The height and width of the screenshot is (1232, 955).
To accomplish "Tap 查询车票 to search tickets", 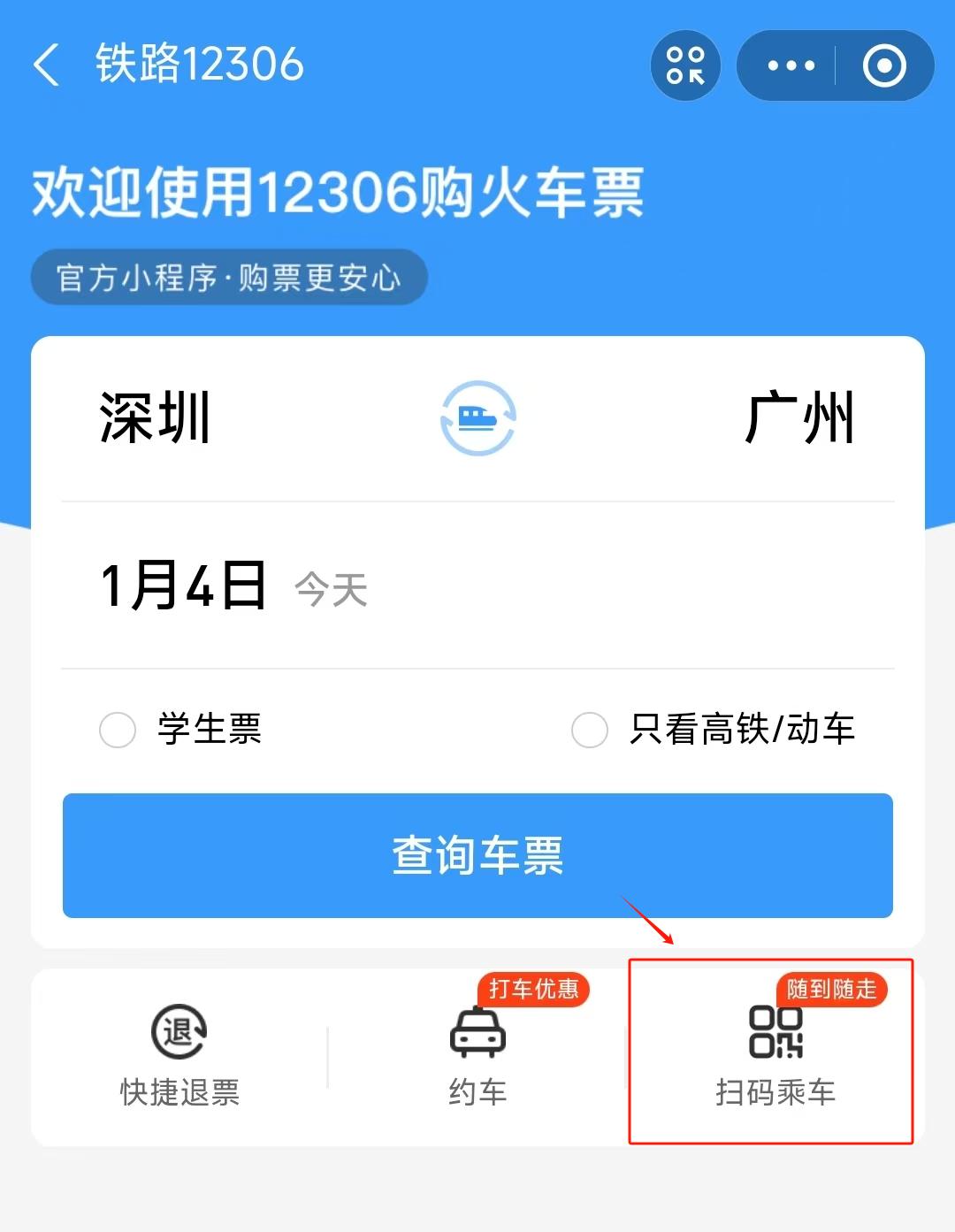I will 477,855.
